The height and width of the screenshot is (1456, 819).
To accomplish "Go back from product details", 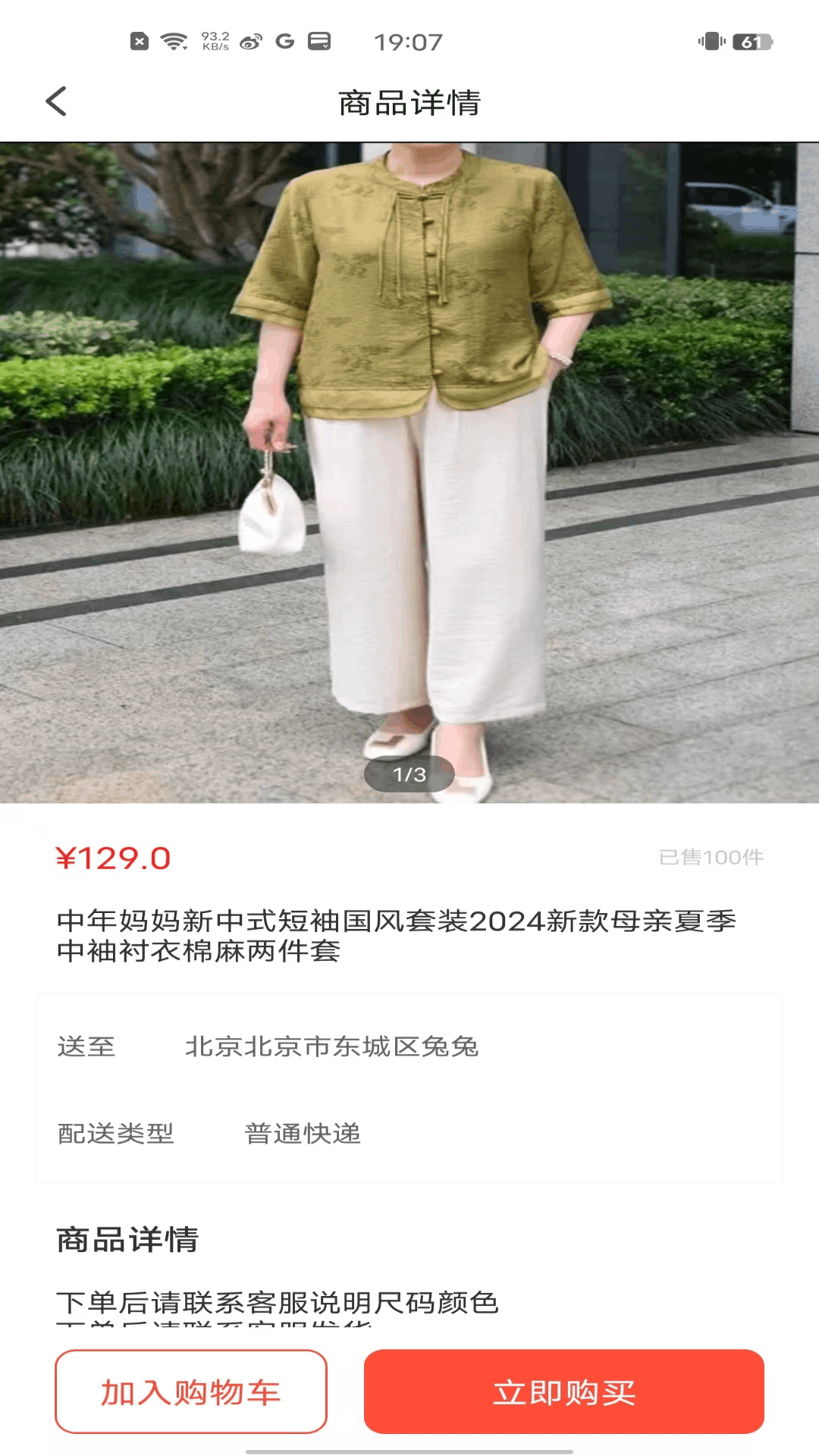I will (x=56, y=102).
